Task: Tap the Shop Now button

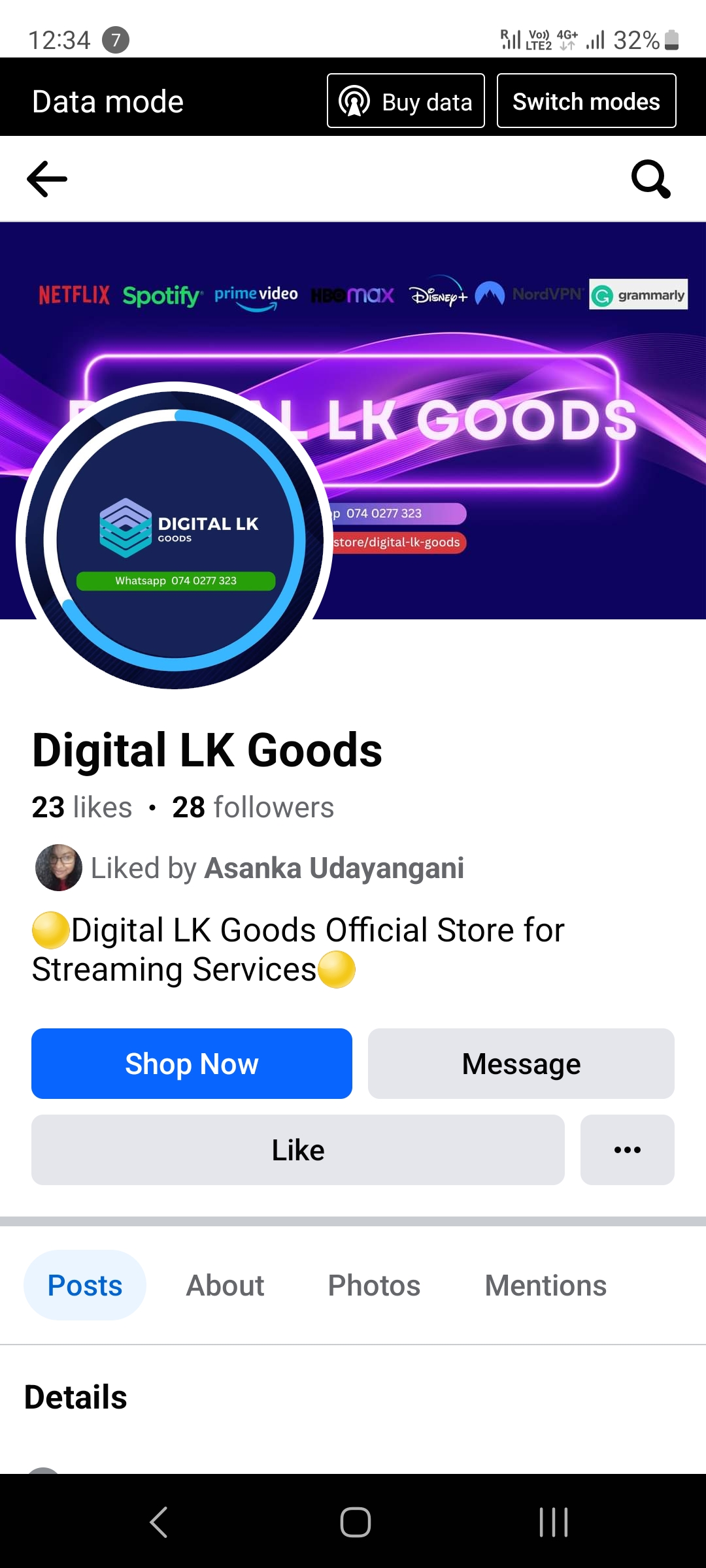Action: [192, 1064]
